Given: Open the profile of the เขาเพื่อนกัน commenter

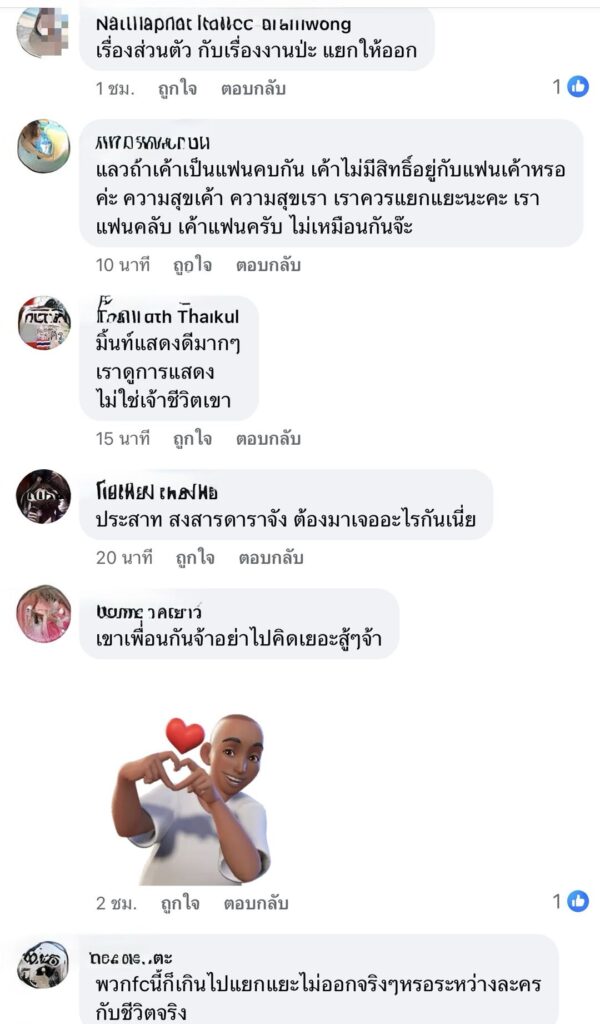Looking at the screenshot, I should point(43,614).
